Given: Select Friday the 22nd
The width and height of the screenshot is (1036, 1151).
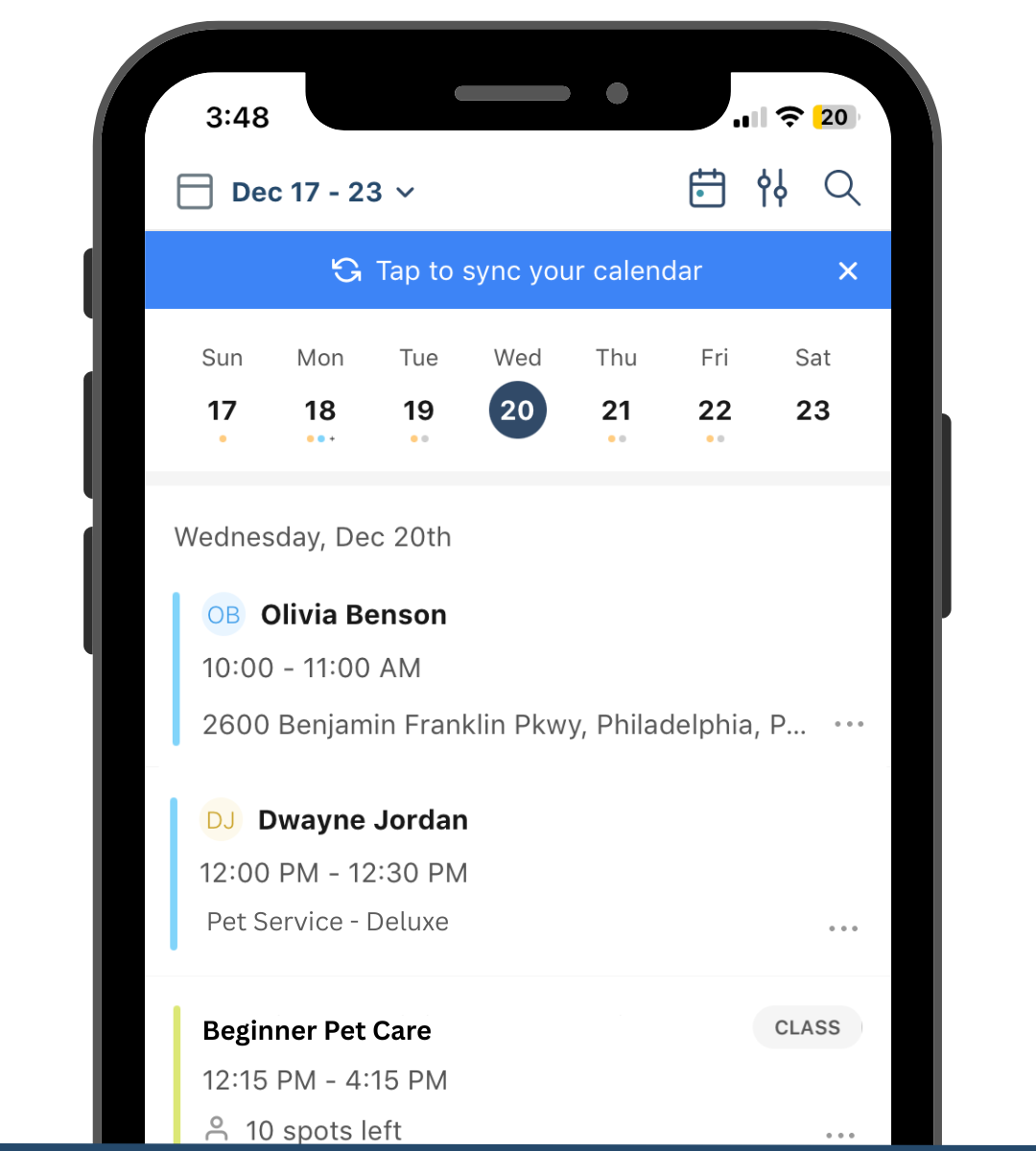Looking at the screenshot, I should 715,411.
